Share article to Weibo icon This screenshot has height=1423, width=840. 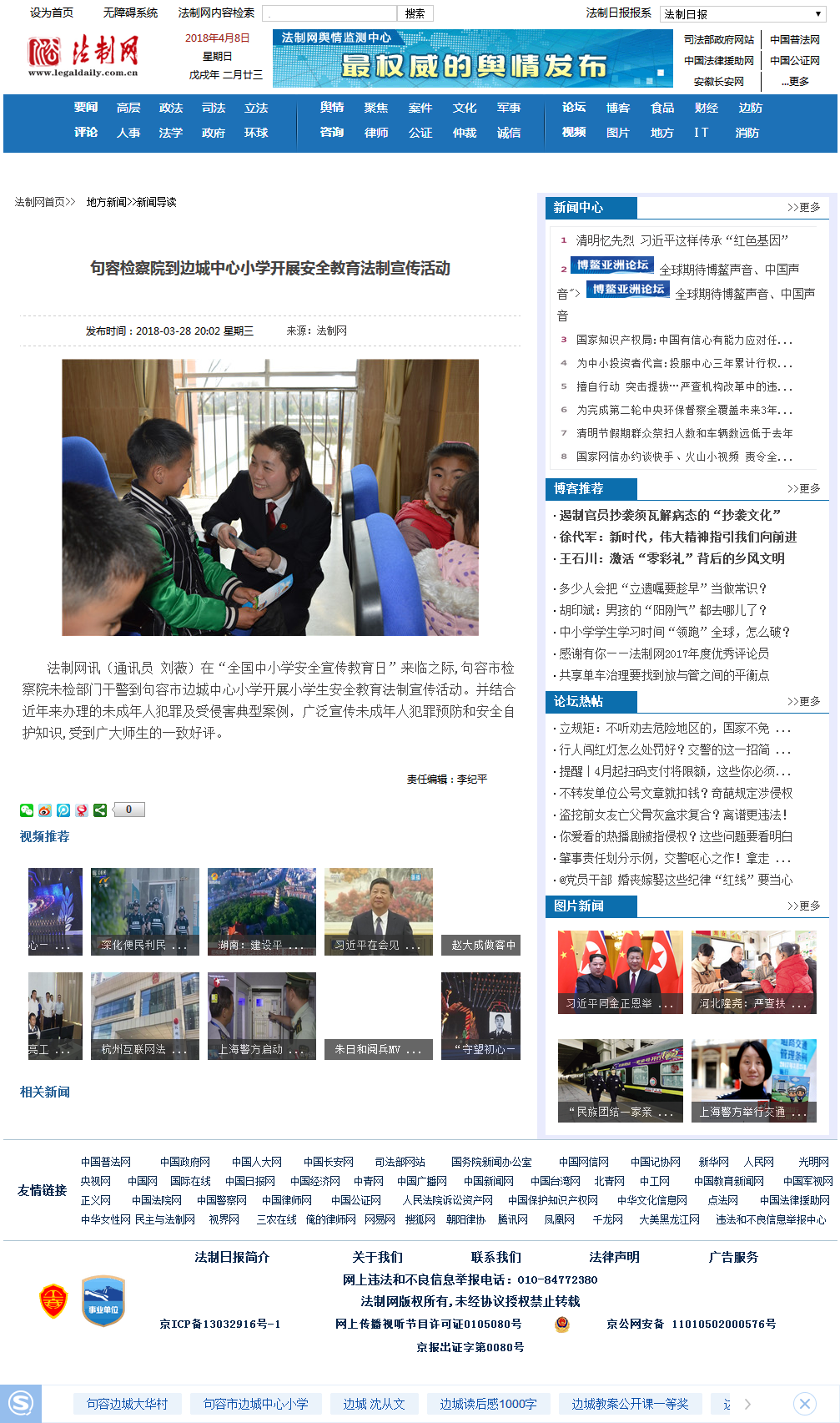click(45, 810)
